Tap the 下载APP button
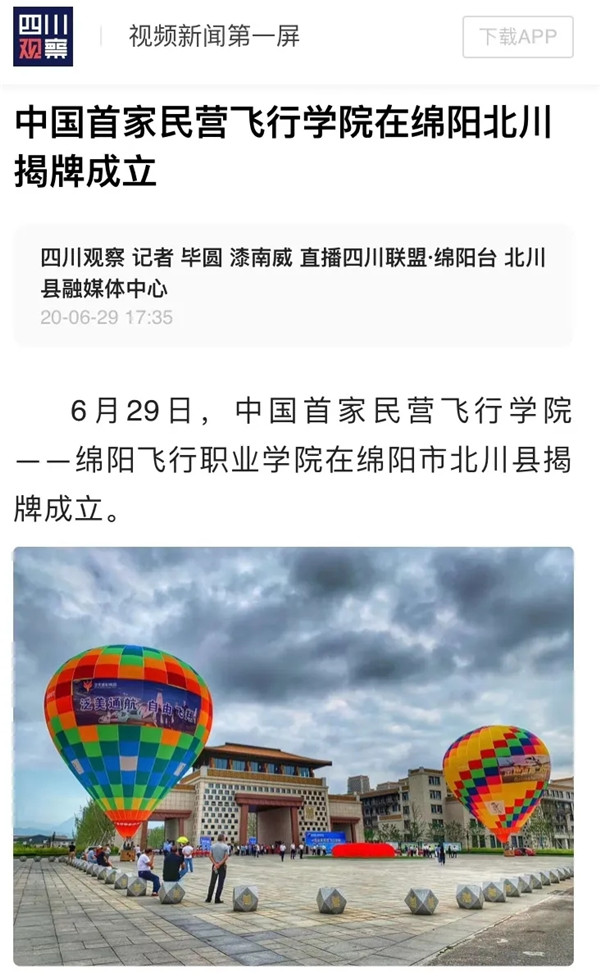600x977 pixels. coord(517,37)
